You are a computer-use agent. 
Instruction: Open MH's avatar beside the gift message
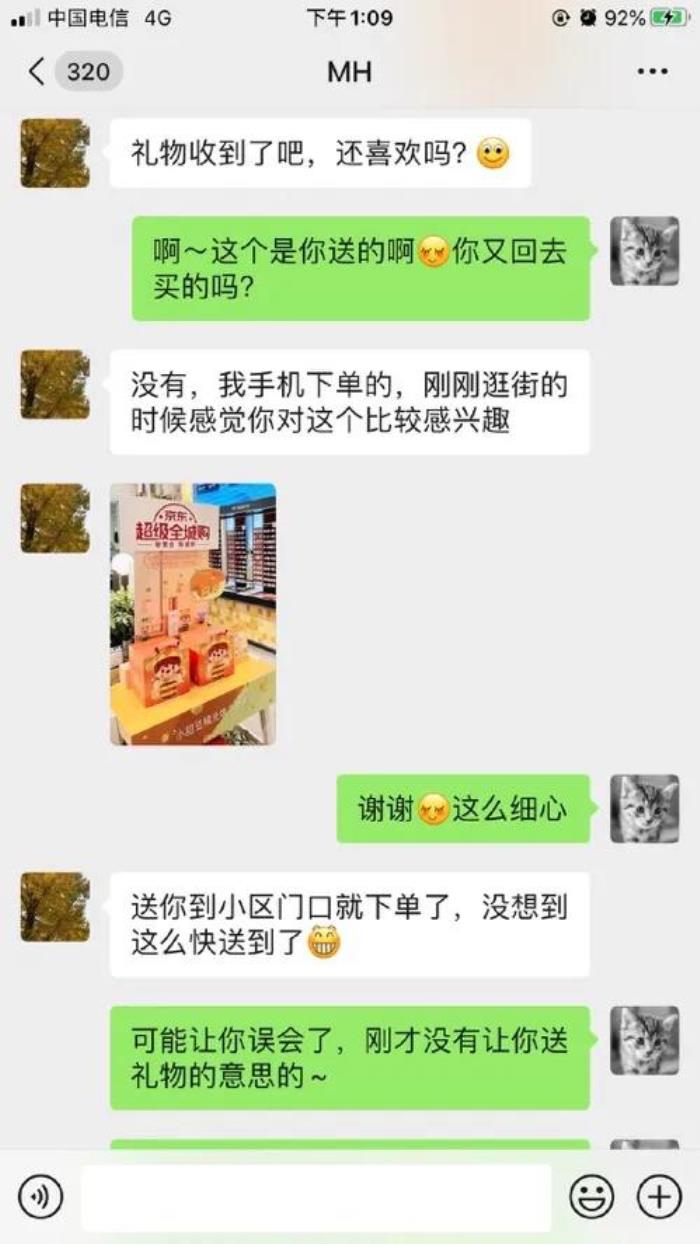coord(55,153)
